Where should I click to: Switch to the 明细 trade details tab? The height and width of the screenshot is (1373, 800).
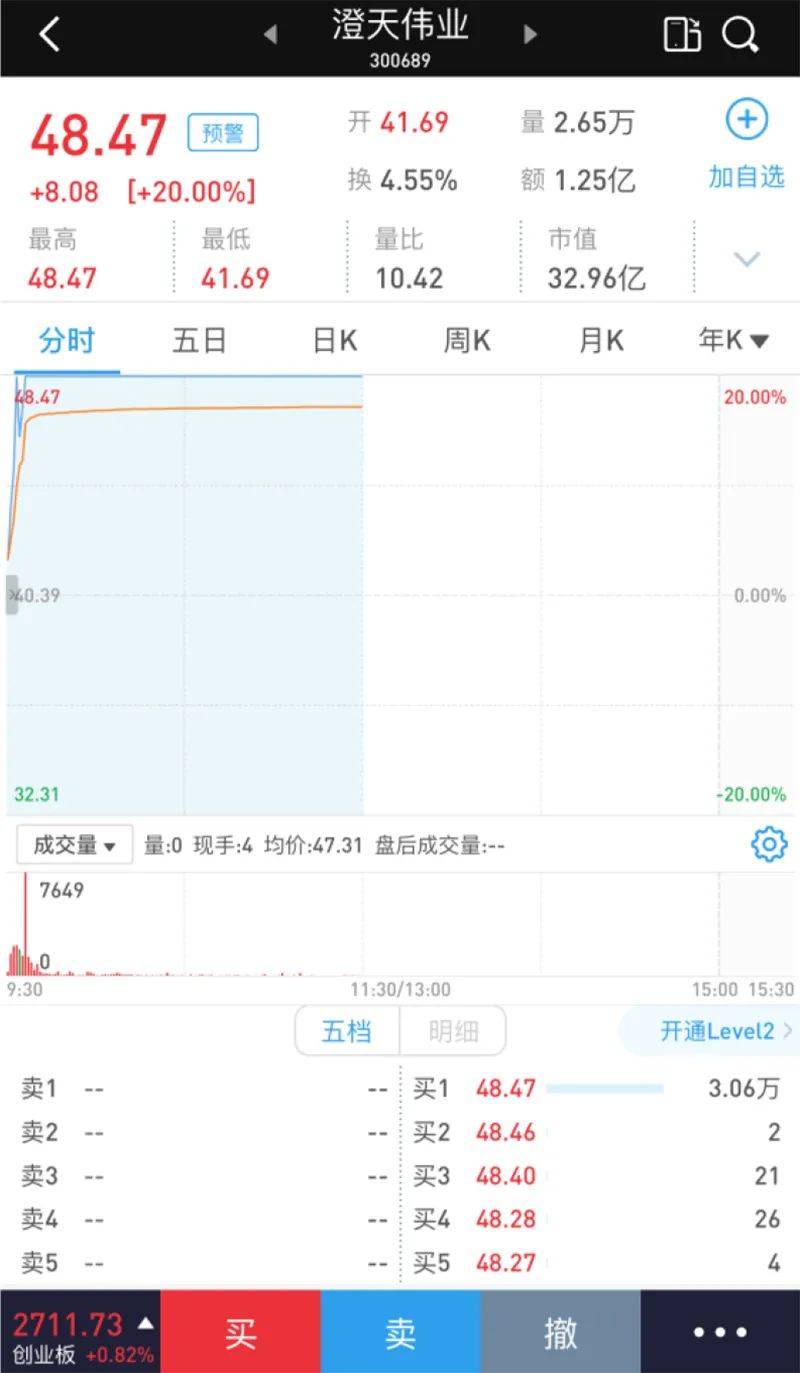click(x=453, y=1031)
